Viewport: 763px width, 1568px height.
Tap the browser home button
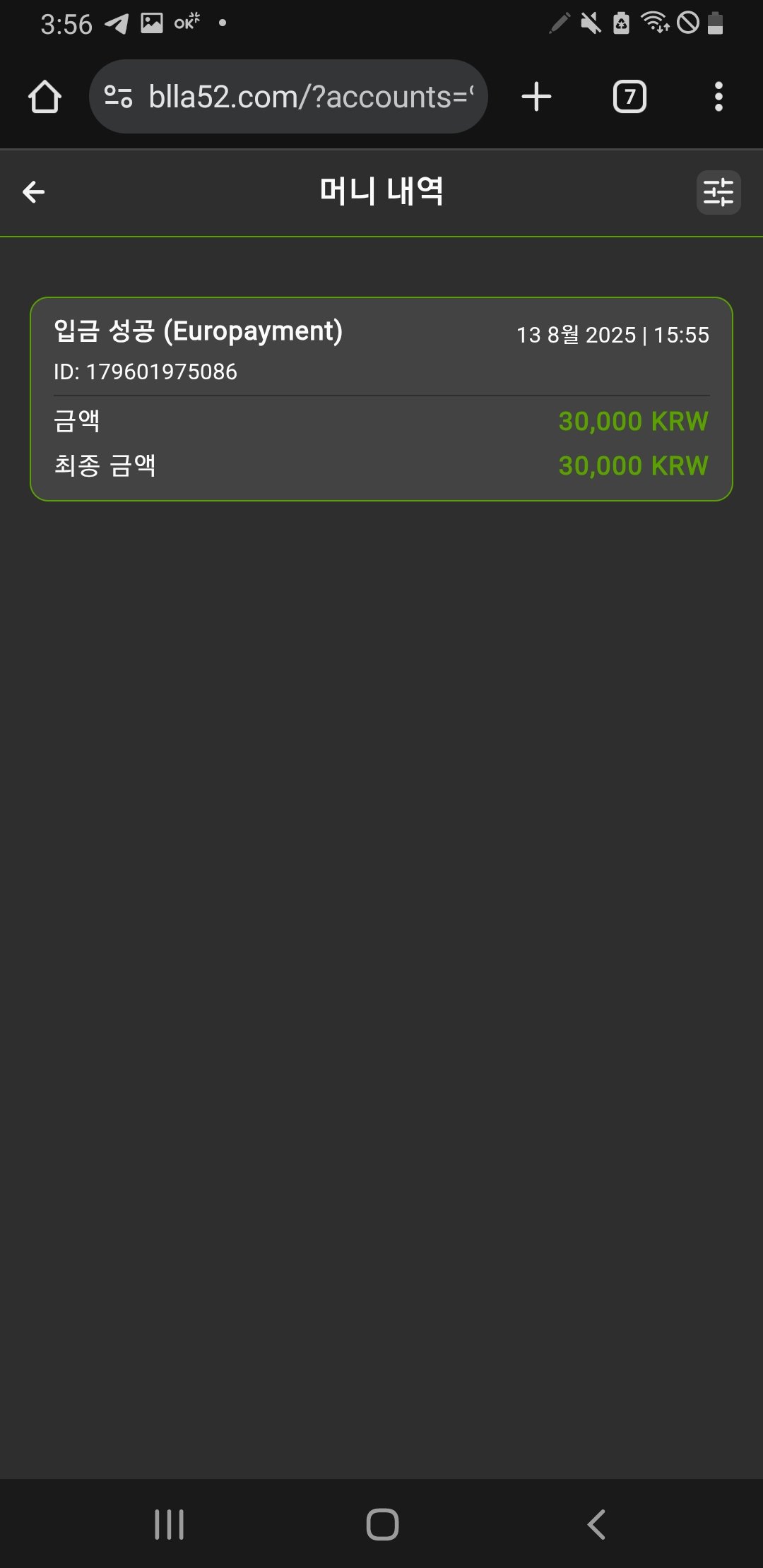click(45, 97)
